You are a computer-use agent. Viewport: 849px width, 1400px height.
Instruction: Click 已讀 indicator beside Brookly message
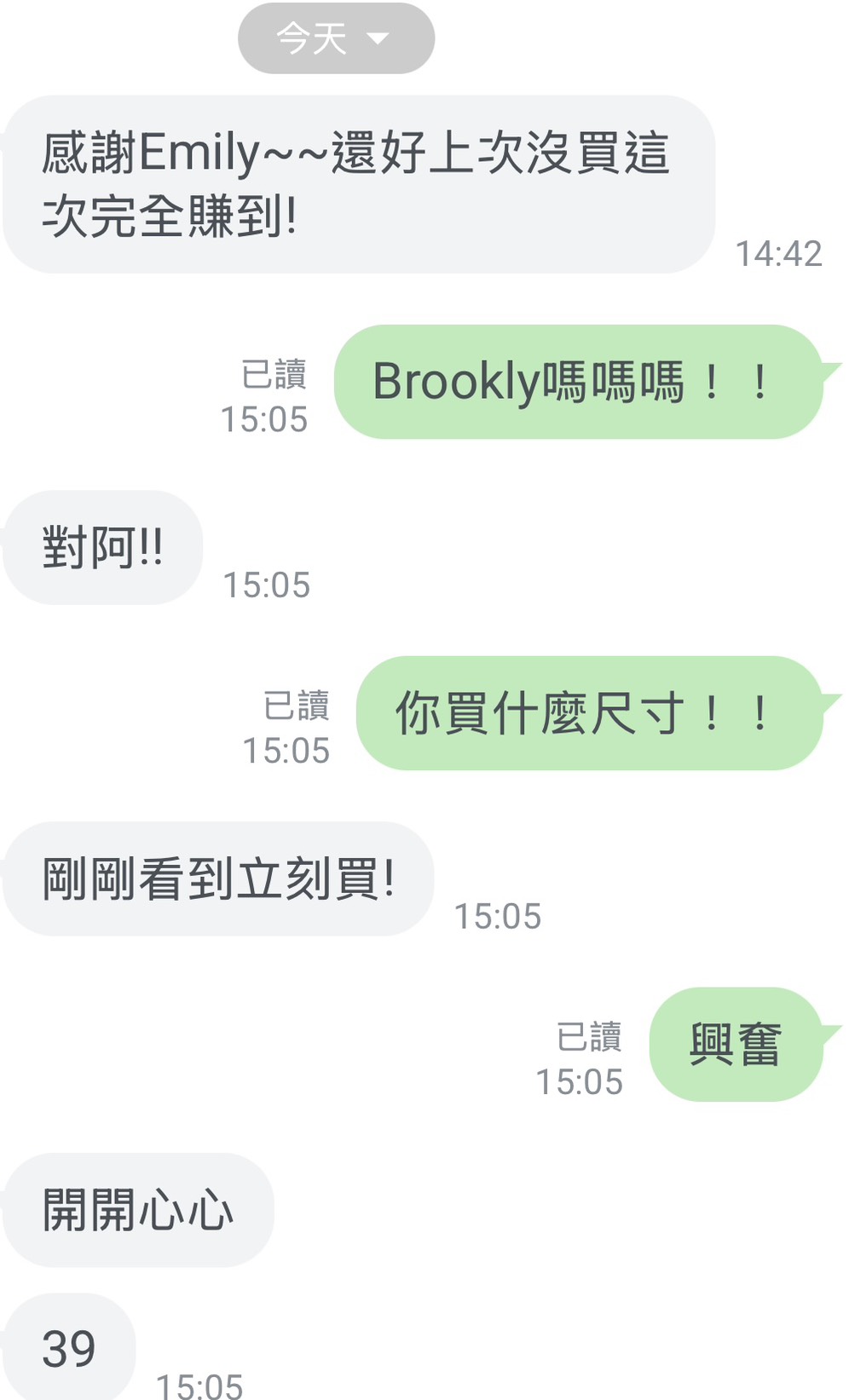[x=275, y=377]
